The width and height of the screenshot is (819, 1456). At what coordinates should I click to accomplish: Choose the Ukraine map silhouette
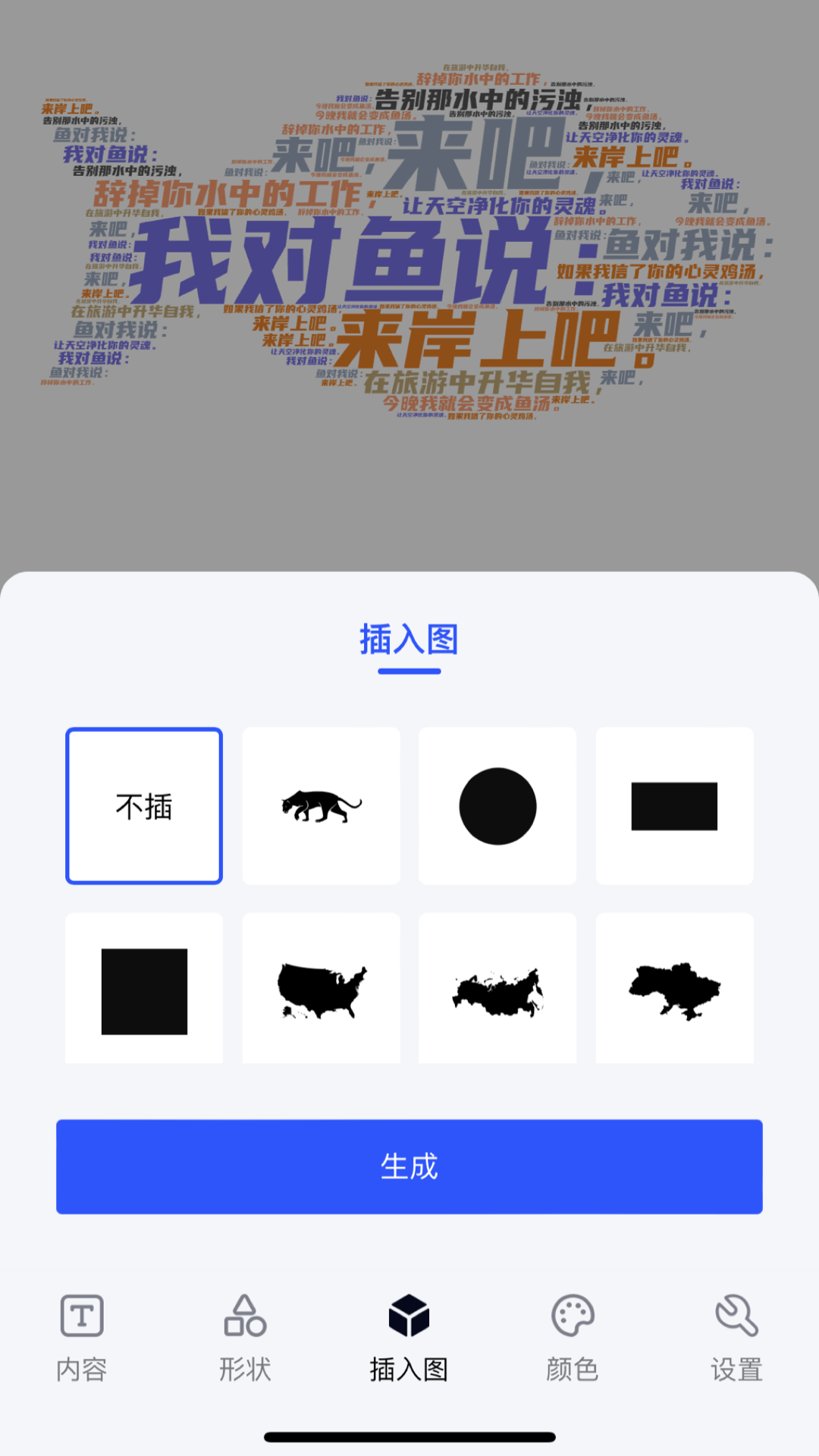pyautogui.click(x=674, y=990)
